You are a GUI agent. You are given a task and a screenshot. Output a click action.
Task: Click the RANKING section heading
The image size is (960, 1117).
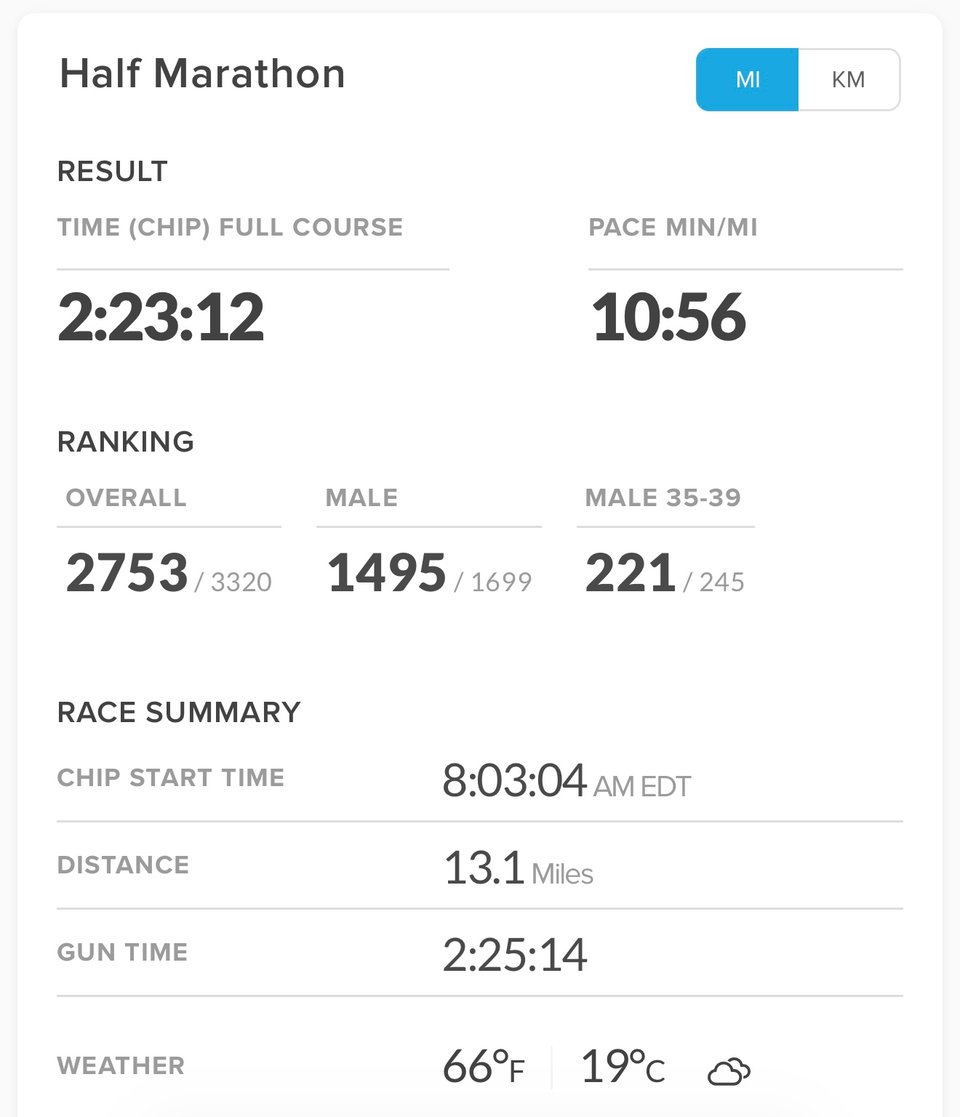click(x=126, y=441)
